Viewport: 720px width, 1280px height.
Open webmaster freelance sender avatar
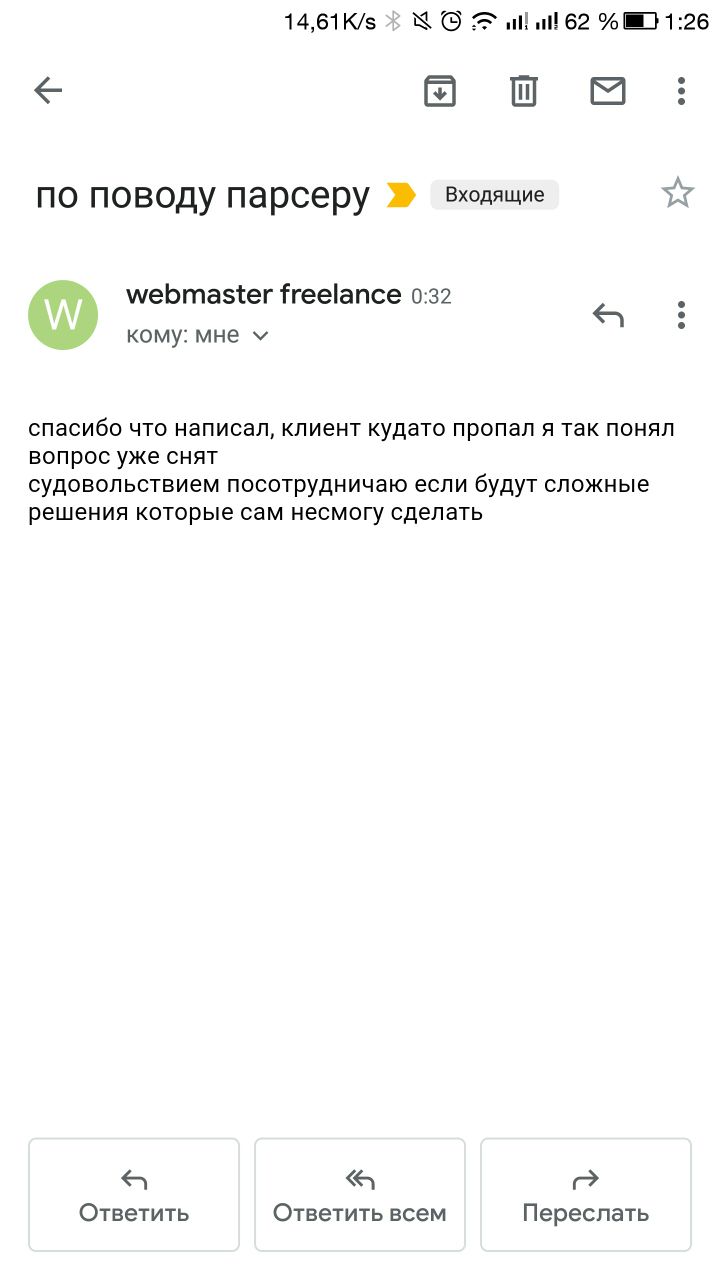(x=63, y=315)
